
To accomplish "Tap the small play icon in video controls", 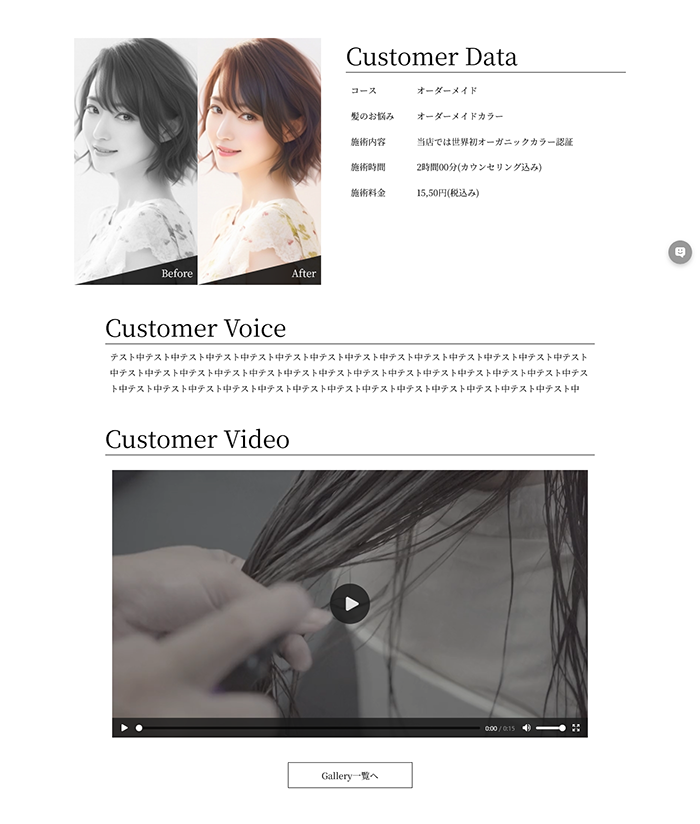I will point(124,728).
